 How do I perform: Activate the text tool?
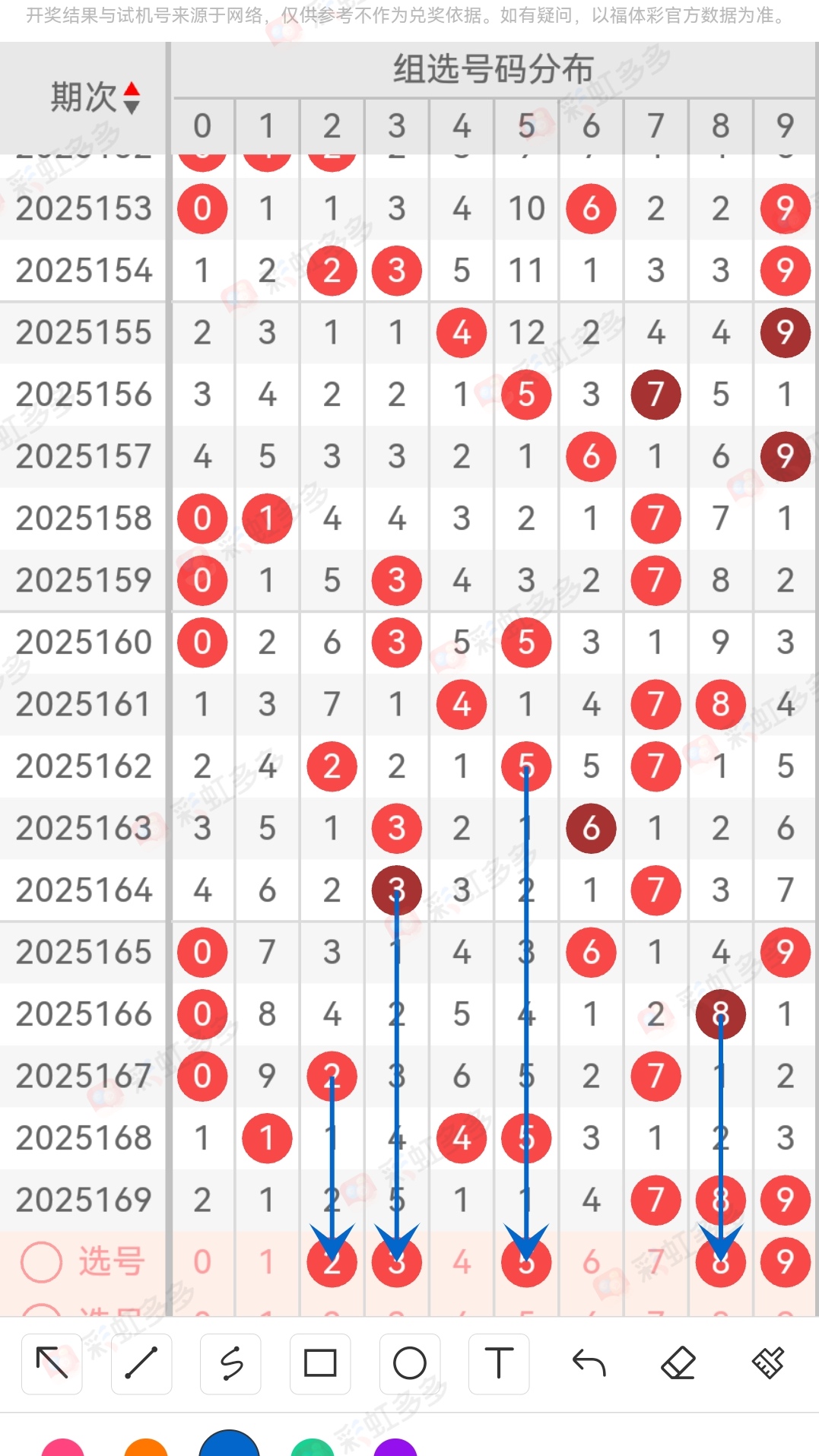tap(499, 1363)
